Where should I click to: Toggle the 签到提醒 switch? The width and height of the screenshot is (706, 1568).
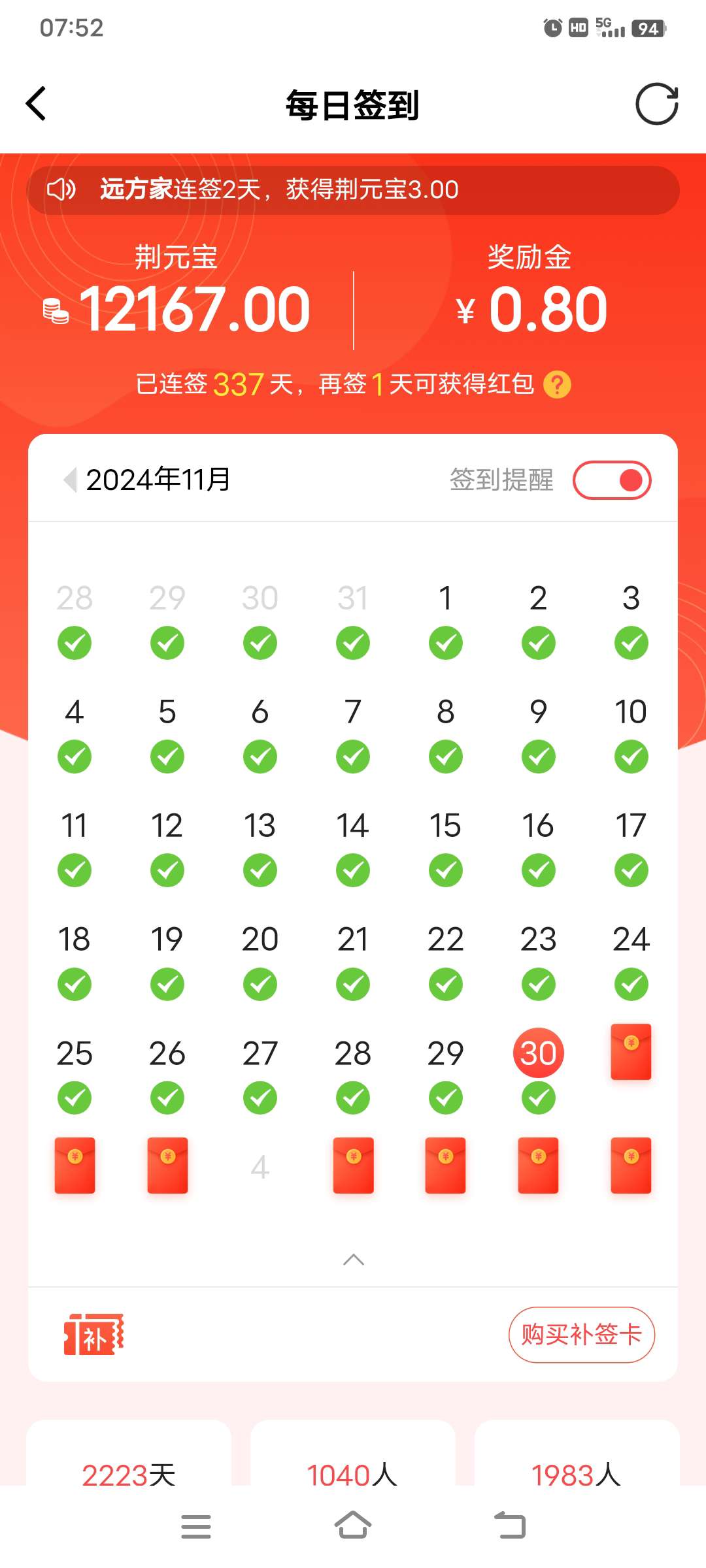tap(612, 480)
